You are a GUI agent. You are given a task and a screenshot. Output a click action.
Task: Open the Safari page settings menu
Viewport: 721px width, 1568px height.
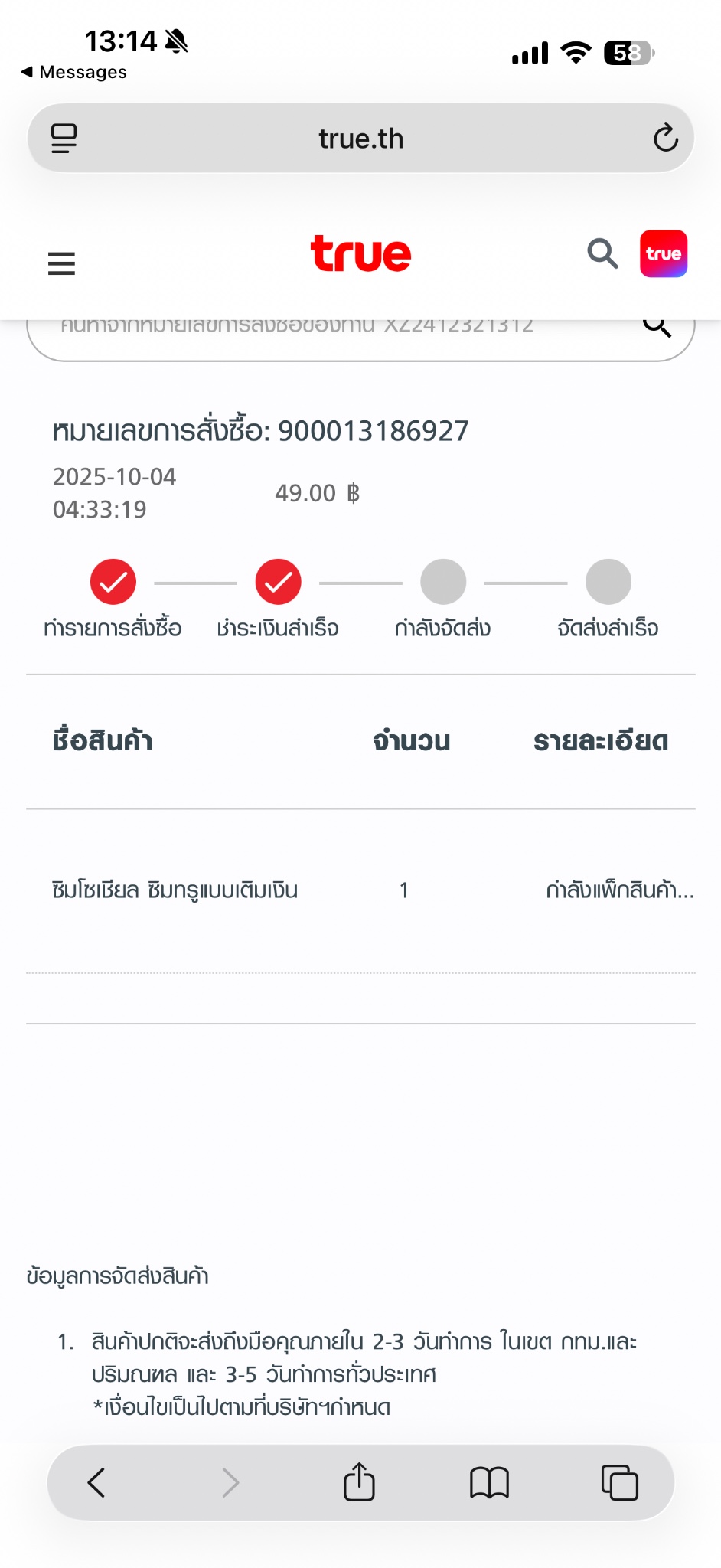64,139
